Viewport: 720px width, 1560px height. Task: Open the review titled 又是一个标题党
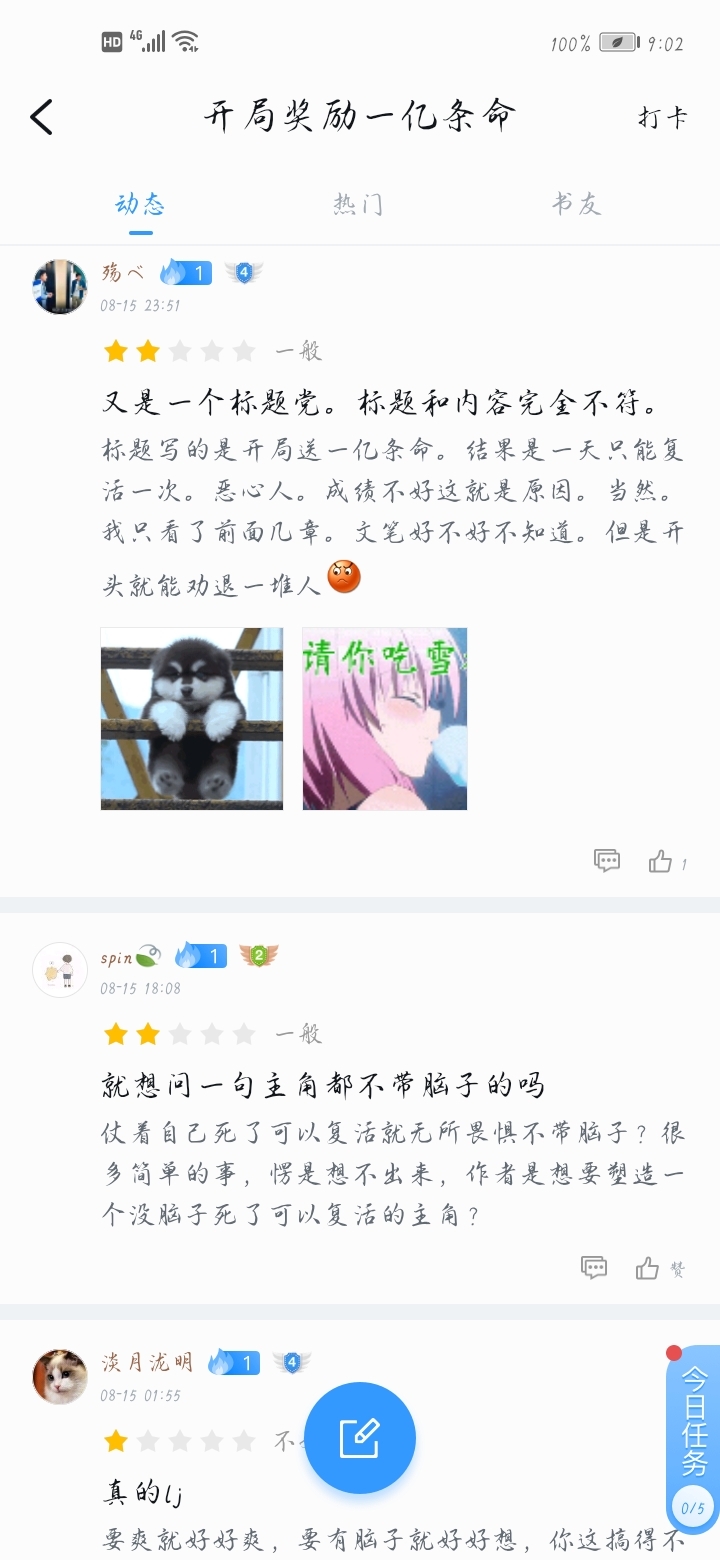point(381,403)
